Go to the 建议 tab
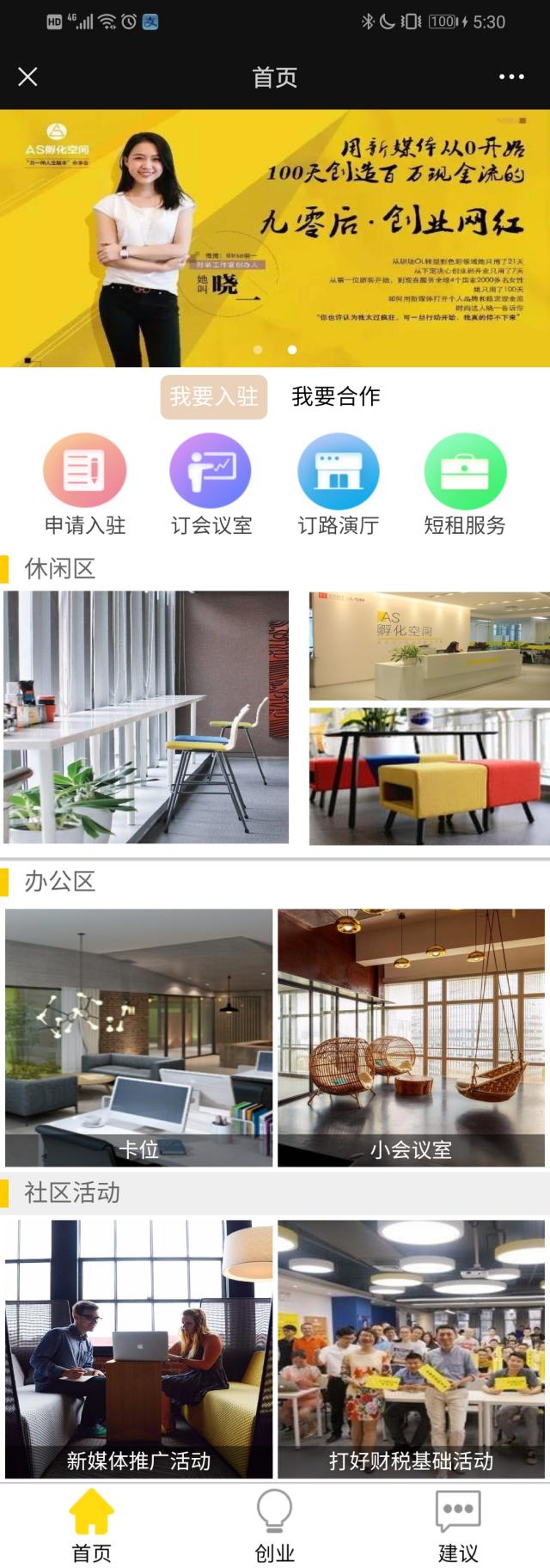Image resolution: width=550 pixels, height=1568 pixels. point(458,1526)
